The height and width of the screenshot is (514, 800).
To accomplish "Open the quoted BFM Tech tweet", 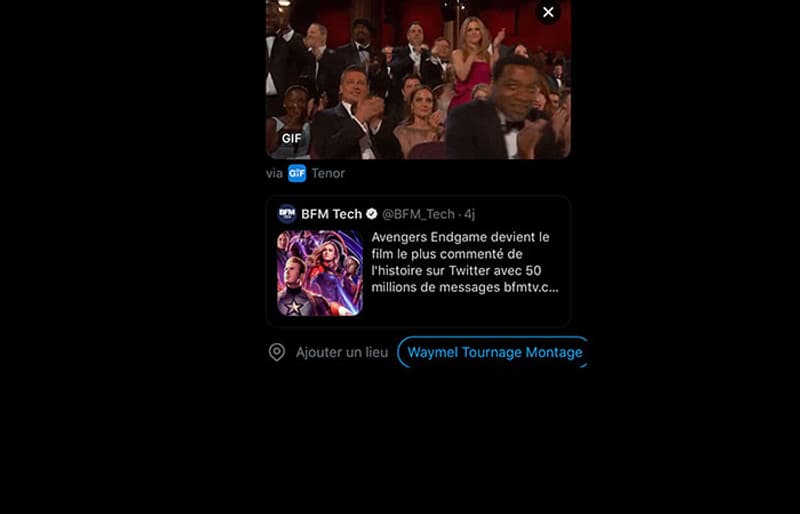I will tap(418, 262).
